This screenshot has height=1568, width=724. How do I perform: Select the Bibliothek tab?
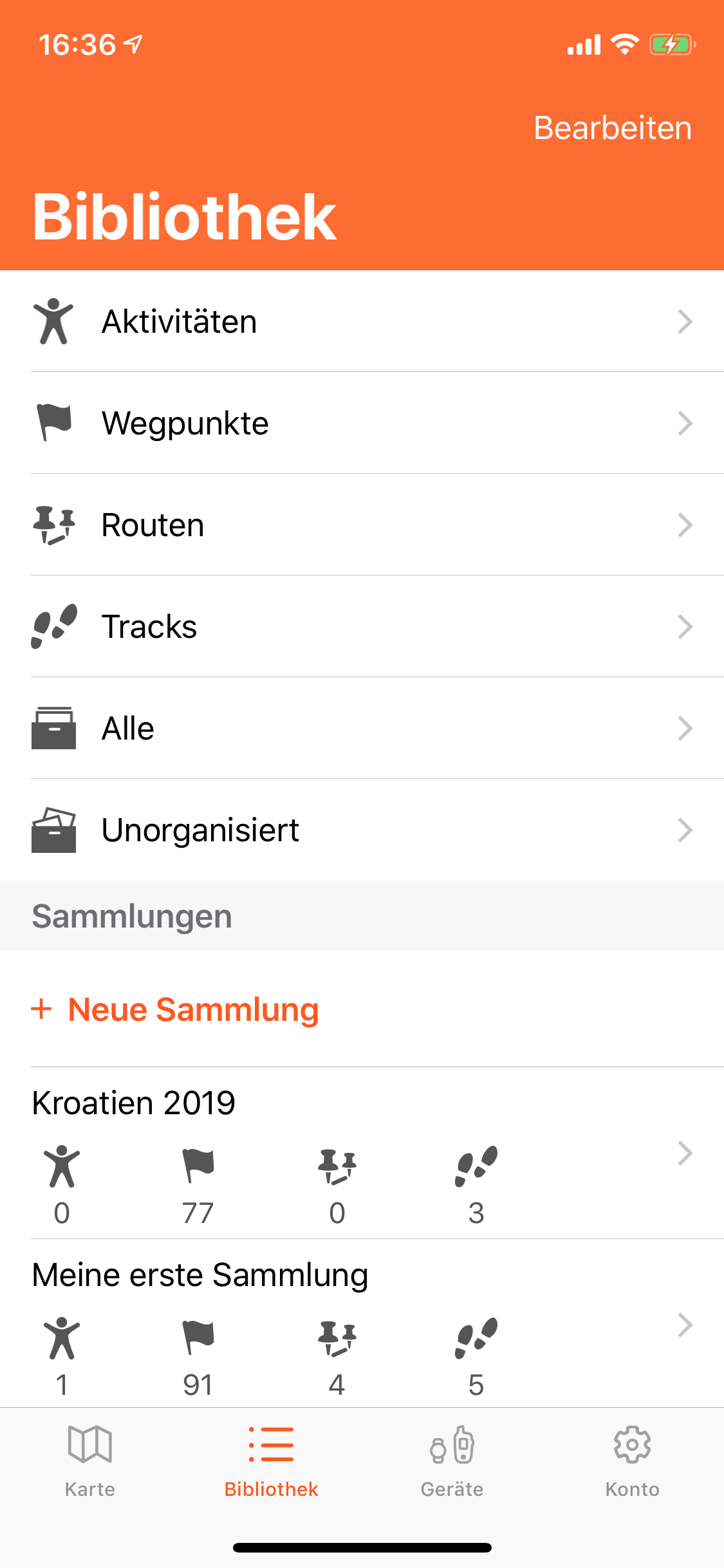click(271, 1462)
